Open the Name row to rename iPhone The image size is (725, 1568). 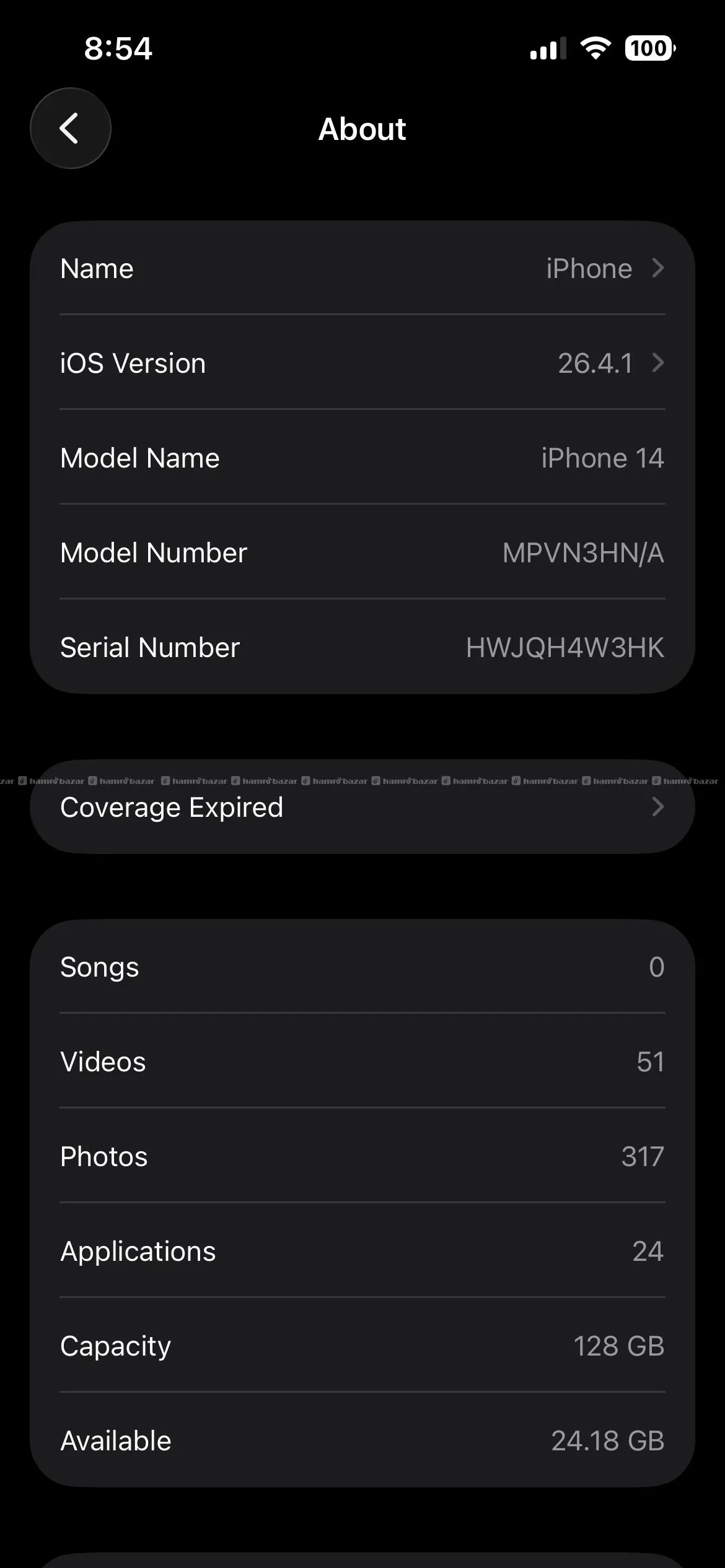(x=362, y=269)
